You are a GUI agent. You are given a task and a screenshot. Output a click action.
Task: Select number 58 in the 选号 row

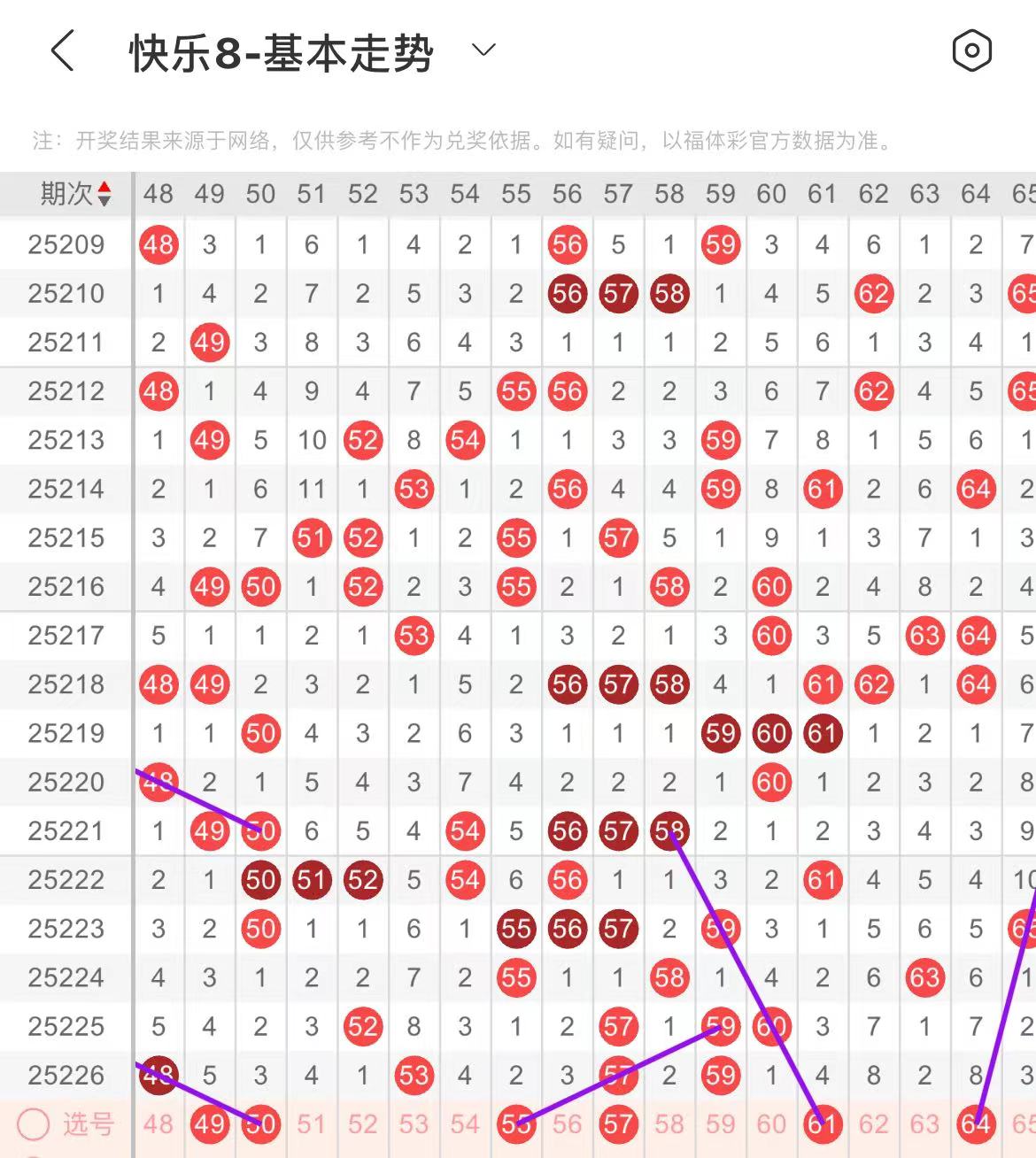pos(669,1124)
